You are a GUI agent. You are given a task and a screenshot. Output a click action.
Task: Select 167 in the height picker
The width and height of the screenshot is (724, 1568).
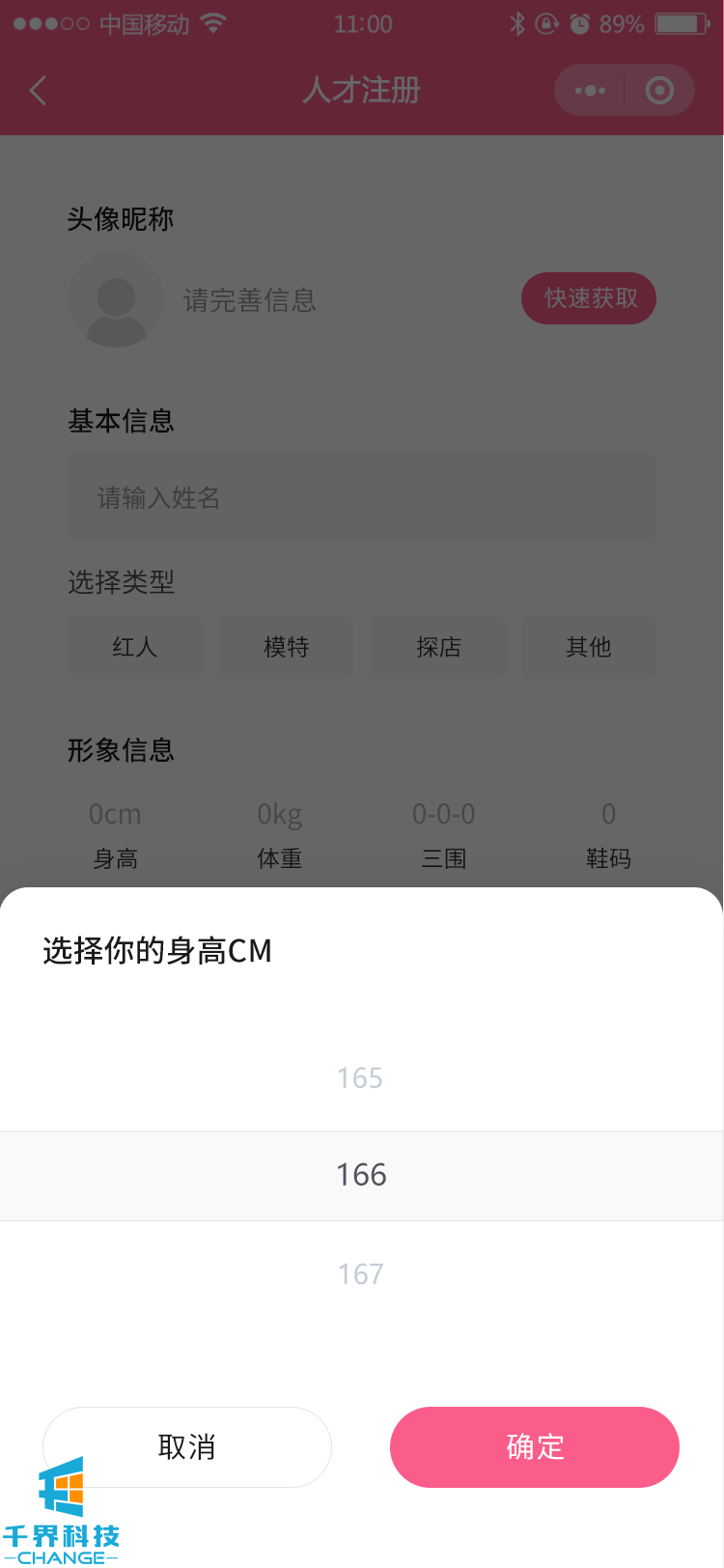click(360, 1274)
